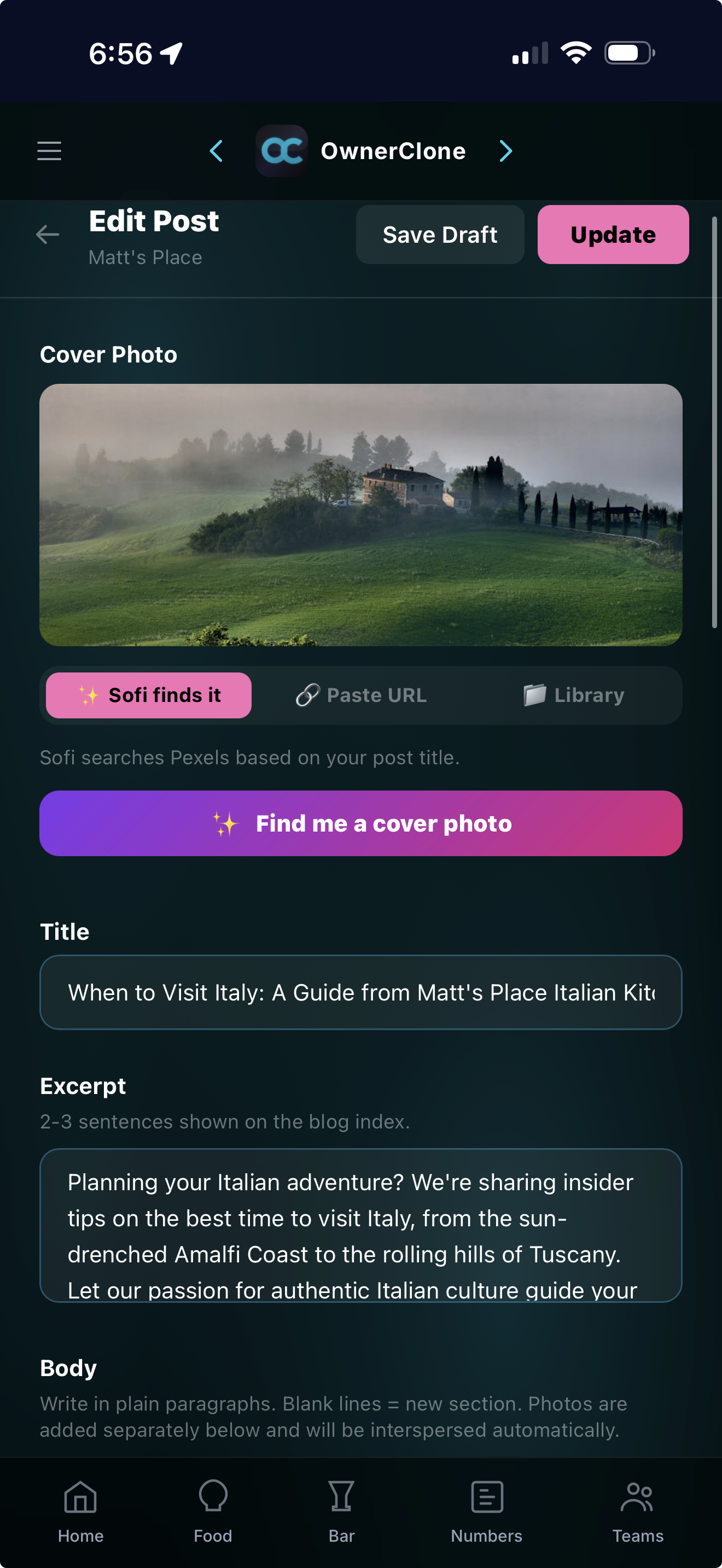This screenshot has height=1568, width=722.
Task: Edit the Title text field
Action: pos(360,992)
